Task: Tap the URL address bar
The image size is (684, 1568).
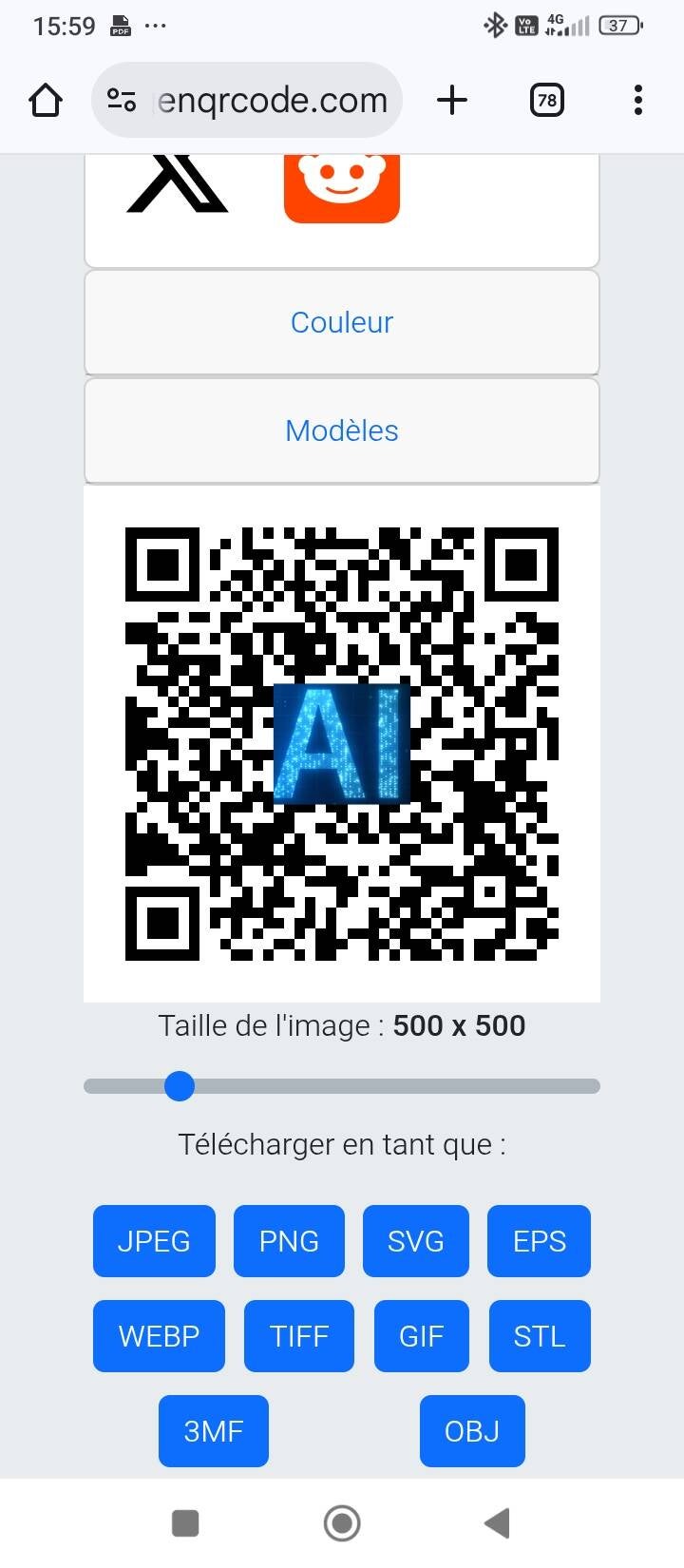Action: click(271, 100)
